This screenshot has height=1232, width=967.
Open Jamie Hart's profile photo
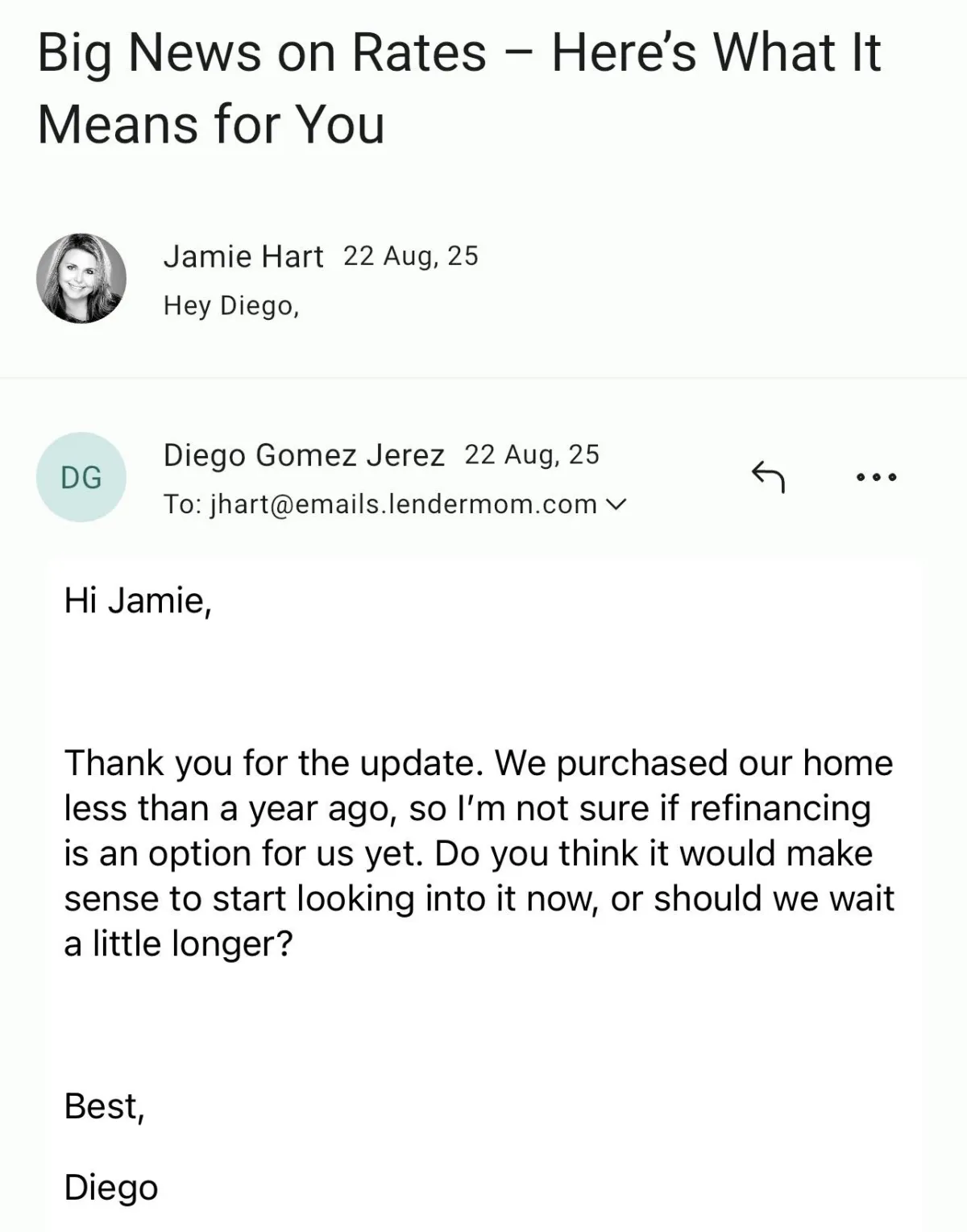coord(81,279)
